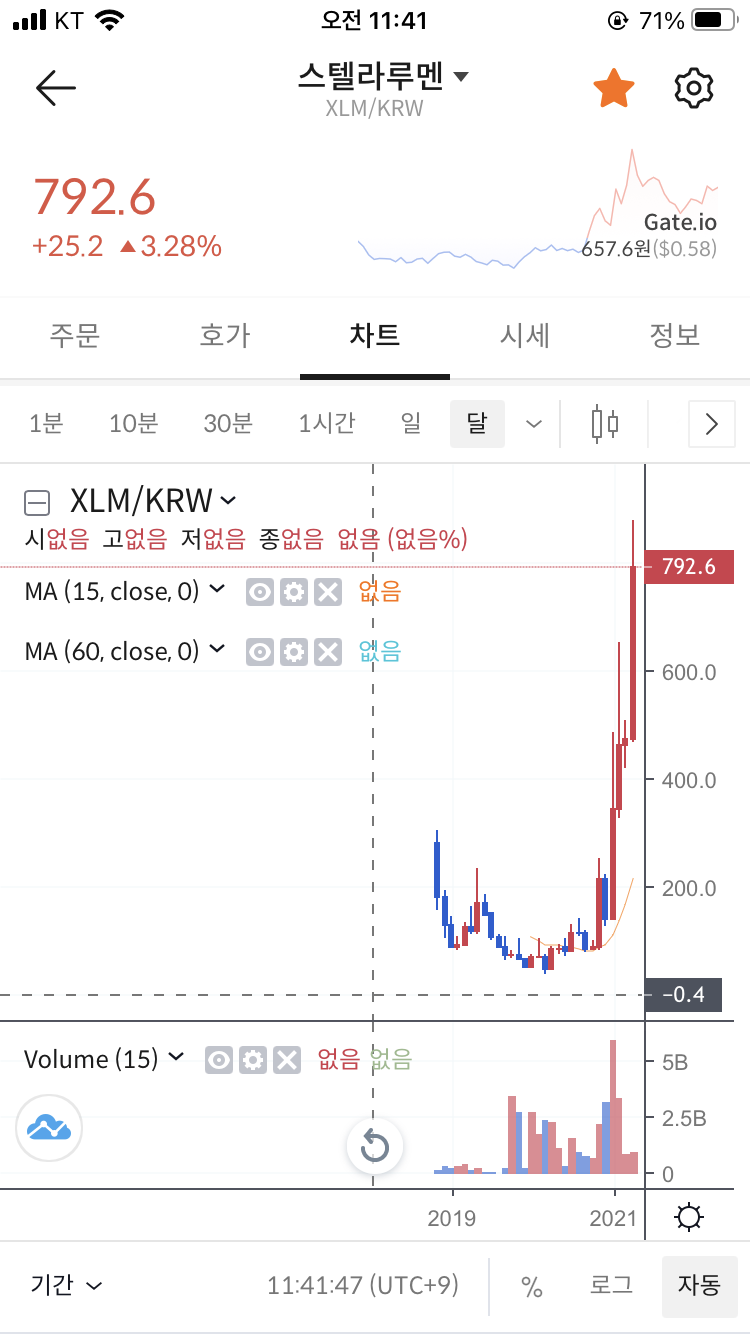This screenshot has width=750, height=1334.
Task: Toggle MA (60, close, 0) visibility
Action: point(259,651)
